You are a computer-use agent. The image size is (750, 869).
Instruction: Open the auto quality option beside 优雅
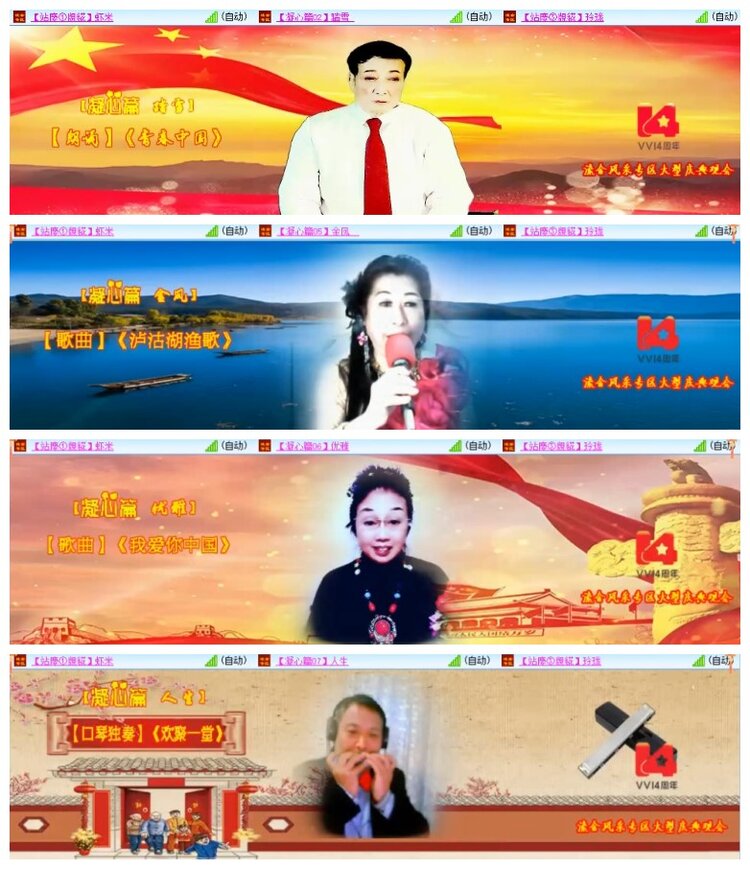[476, 447]
